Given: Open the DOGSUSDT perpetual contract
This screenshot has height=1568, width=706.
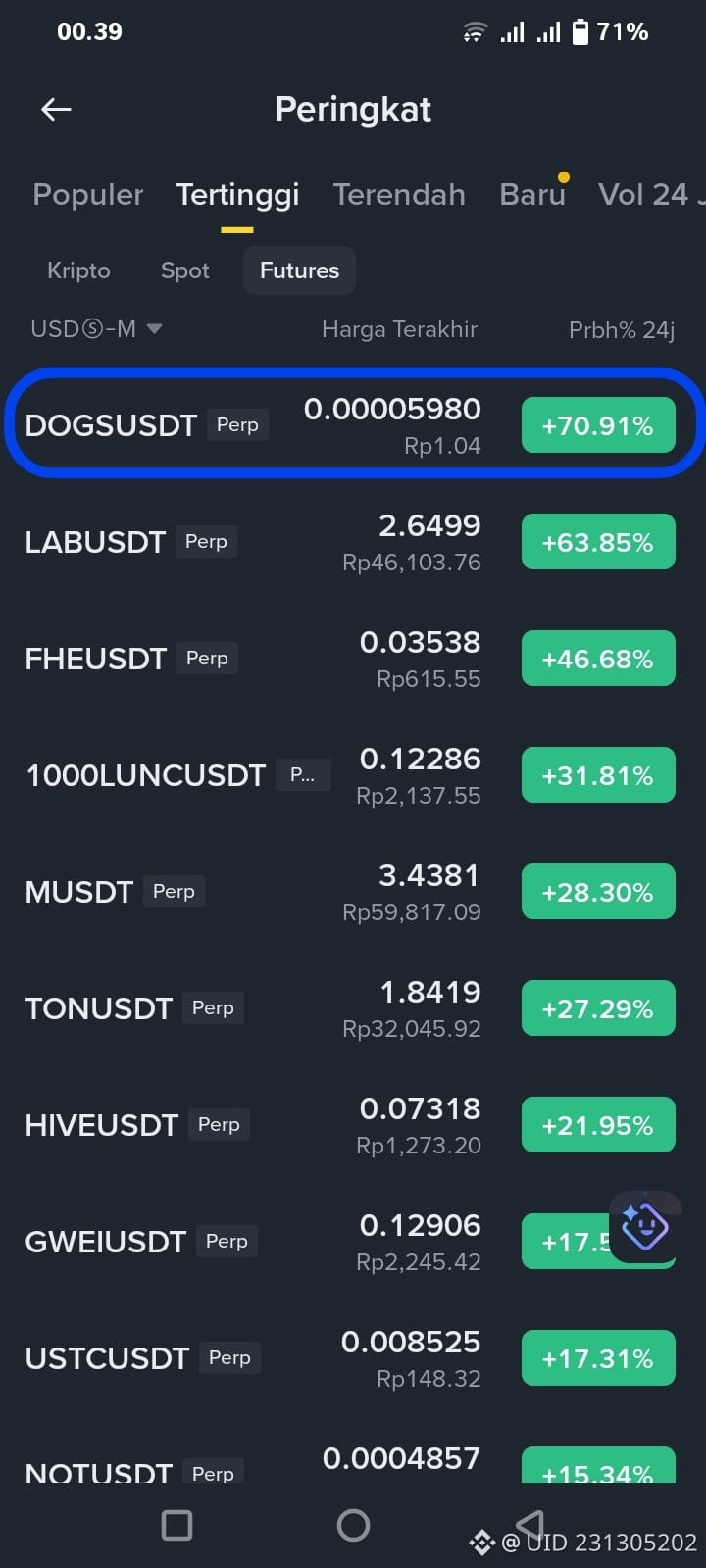Looking at the screenshot, I should (x=353, y=425).
